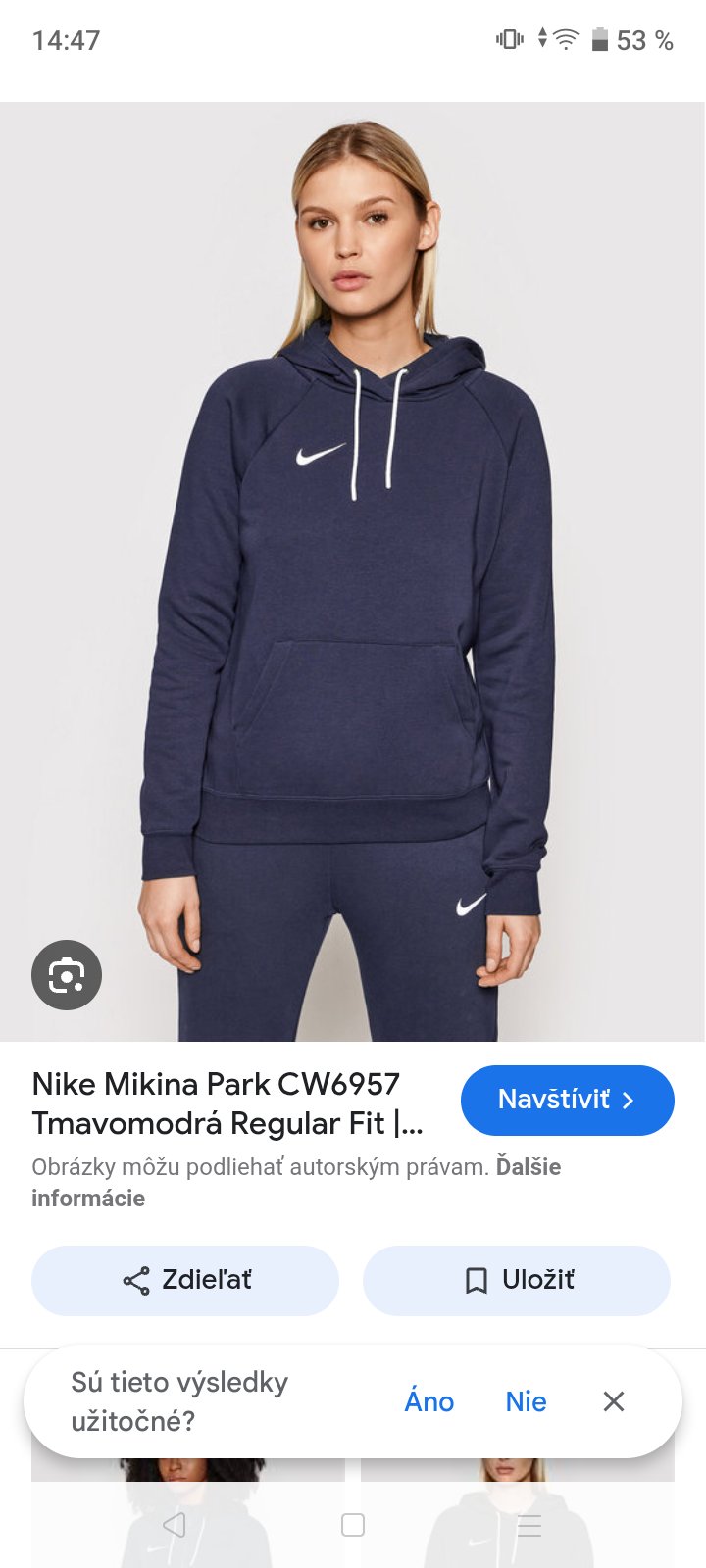The image size is (706, 1568).
Task: Answer Nie to the feedback prompt
Action: [526, 1401]
